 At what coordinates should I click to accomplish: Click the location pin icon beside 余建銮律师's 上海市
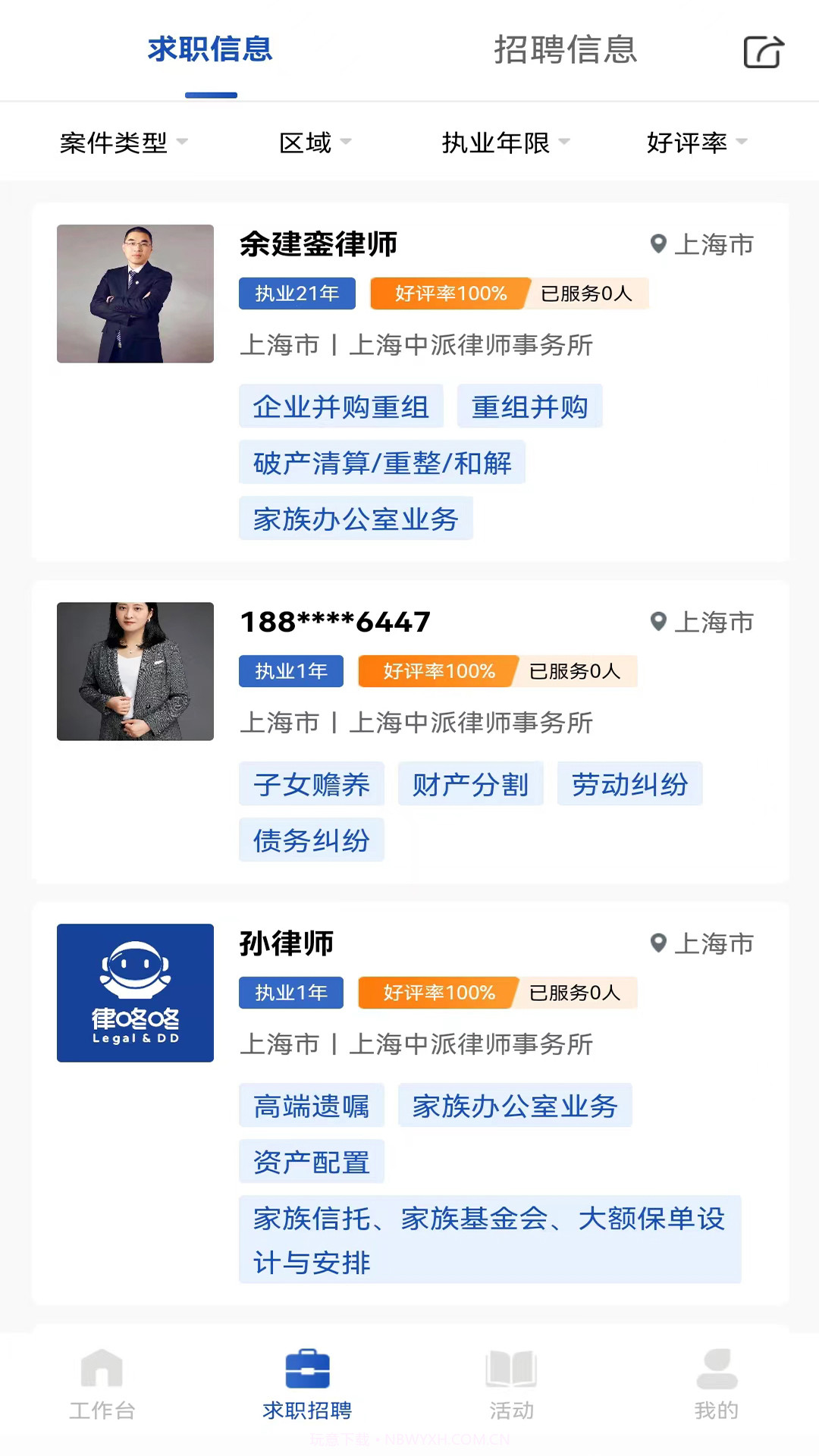pos(658,244)
